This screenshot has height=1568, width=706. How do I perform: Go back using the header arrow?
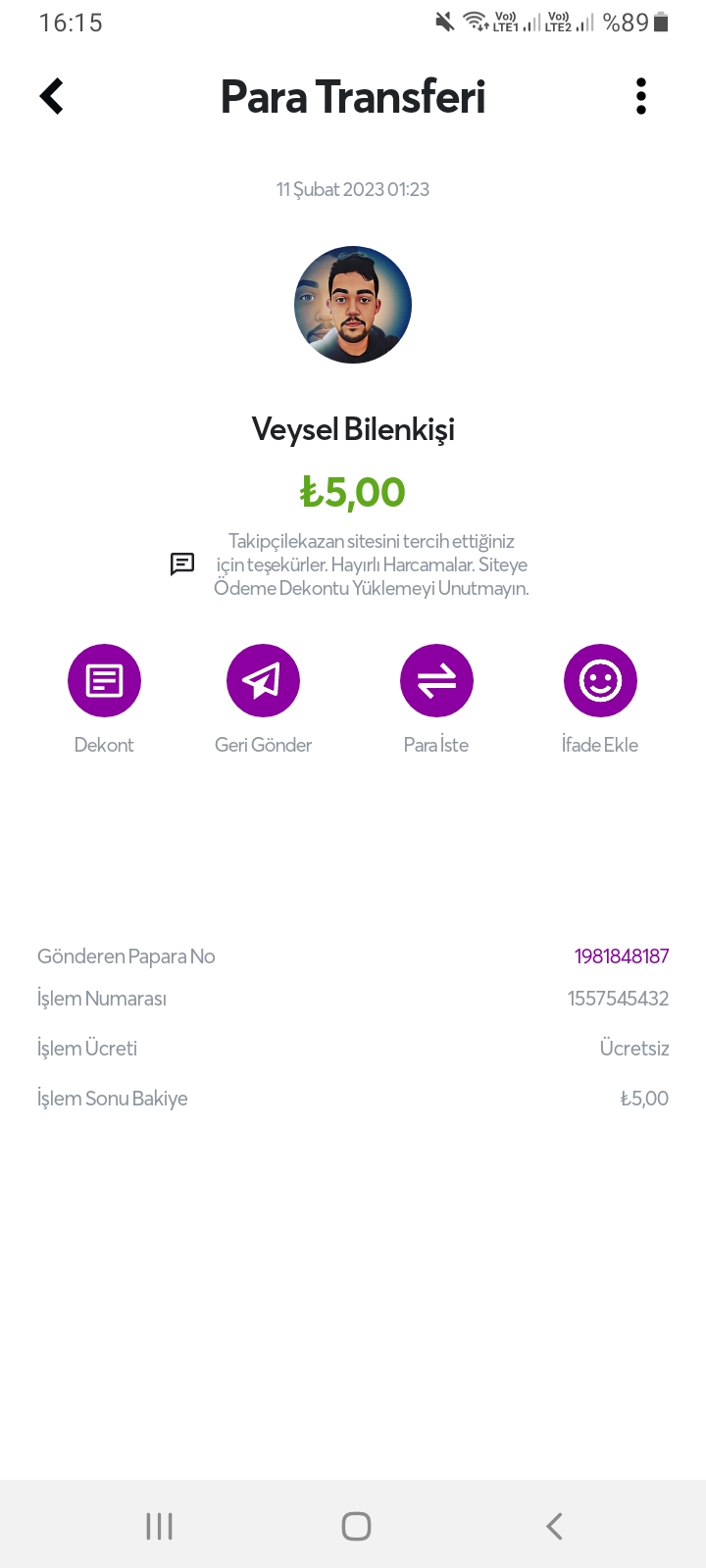pyautogui.click(x=52, y=96)
